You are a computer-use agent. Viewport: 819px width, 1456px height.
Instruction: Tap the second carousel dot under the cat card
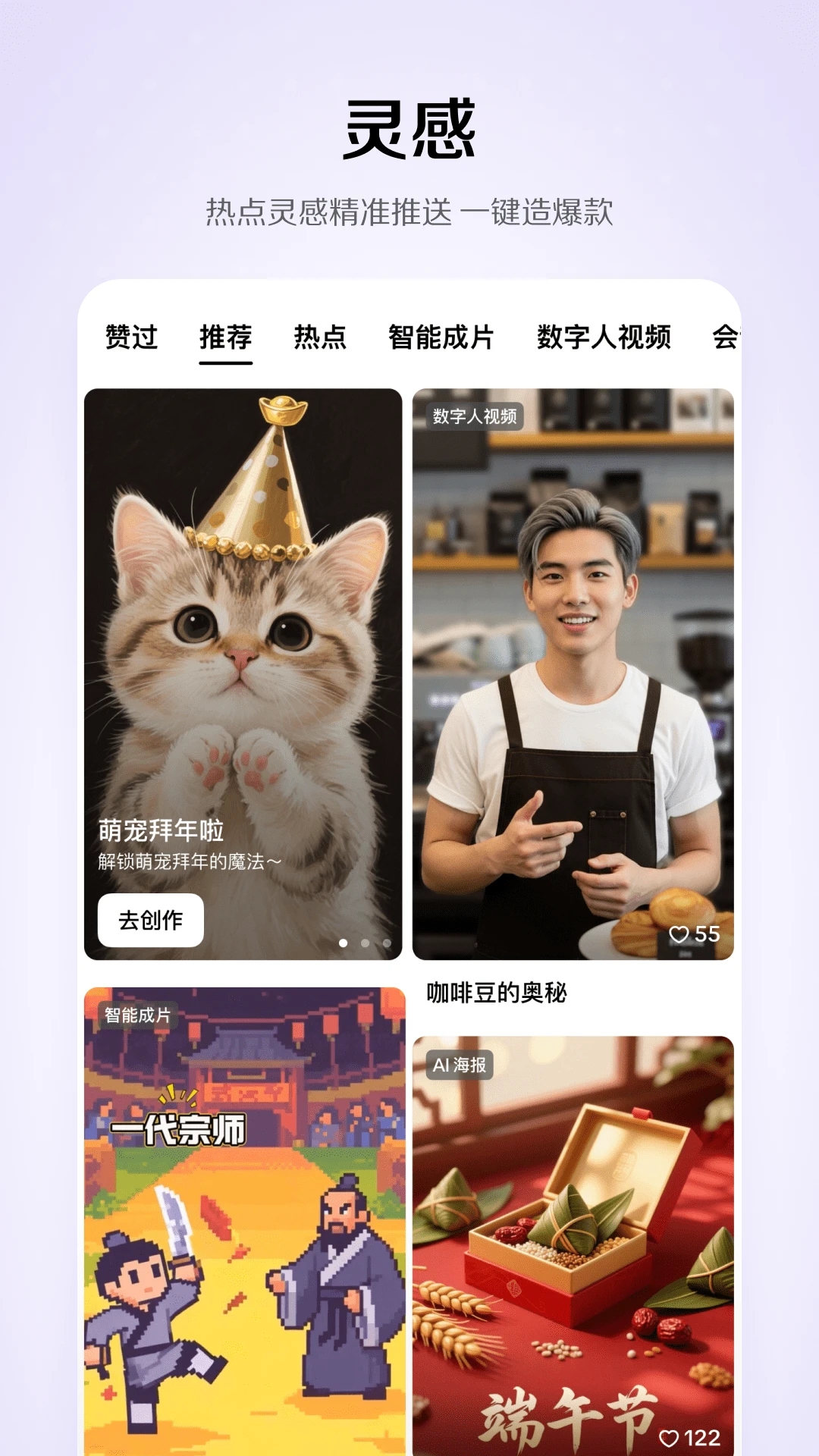[x=365, y=943]
